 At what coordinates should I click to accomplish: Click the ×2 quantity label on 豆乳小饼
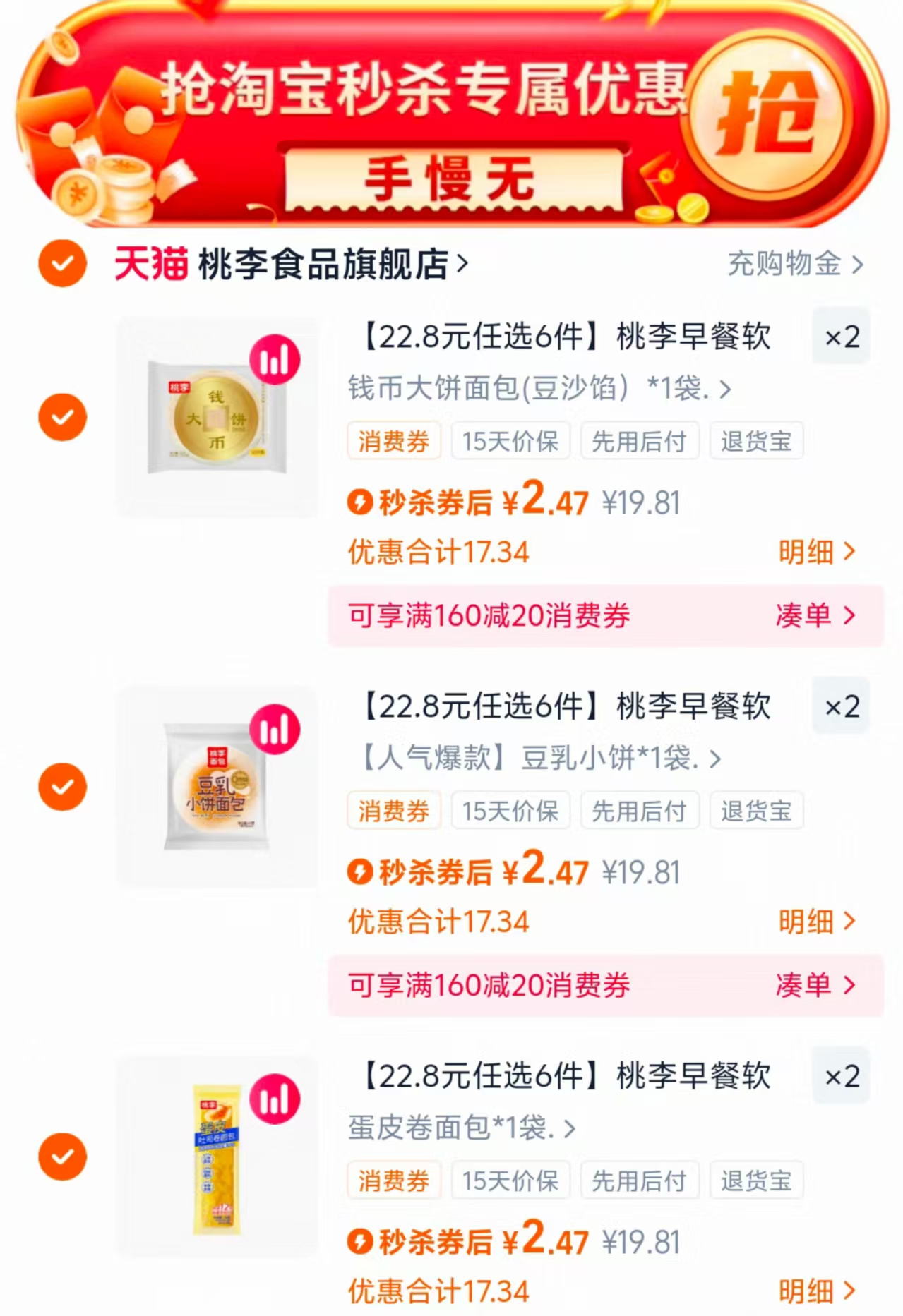coord(840,707)
